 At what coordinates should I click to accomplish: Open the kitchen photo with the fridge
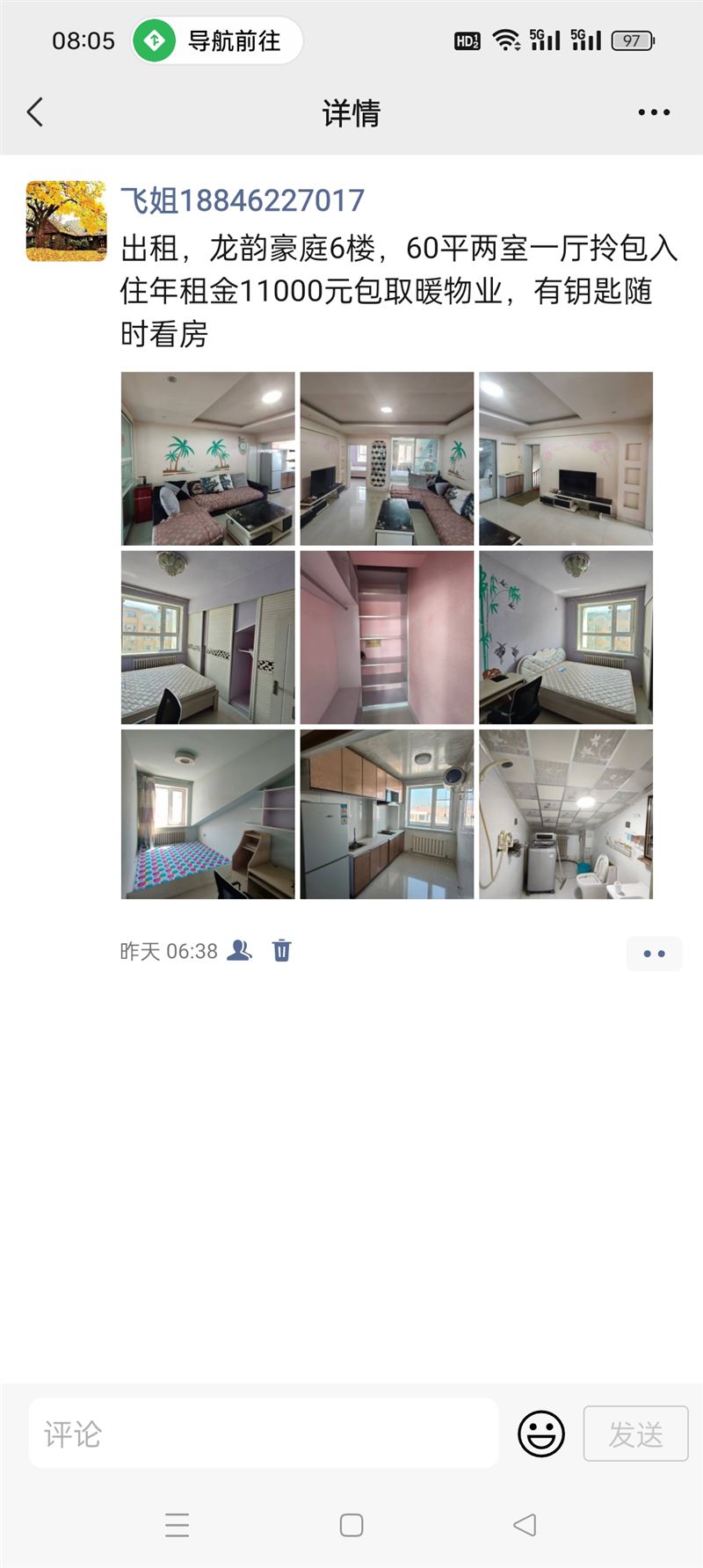point(387,814)
